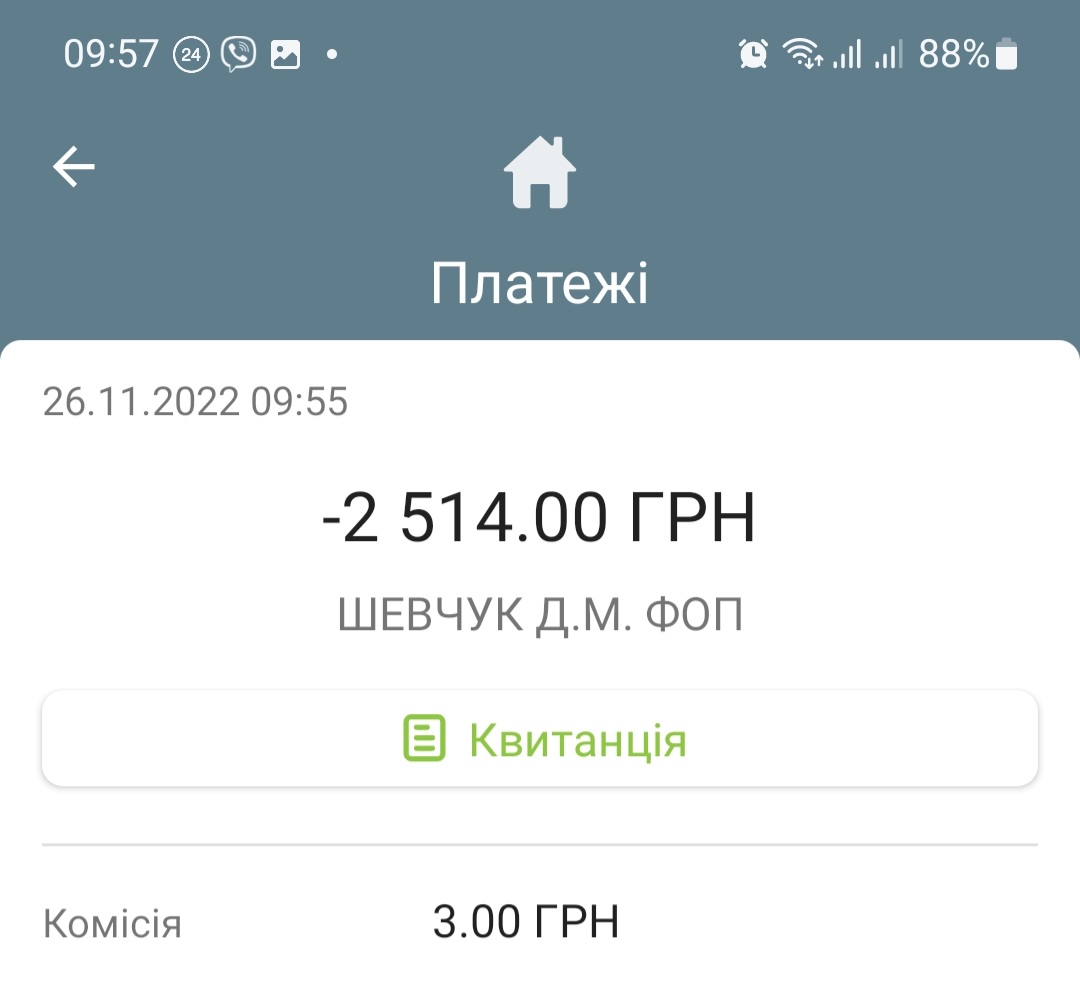Go back using the arrow icon

click(73, 167)
